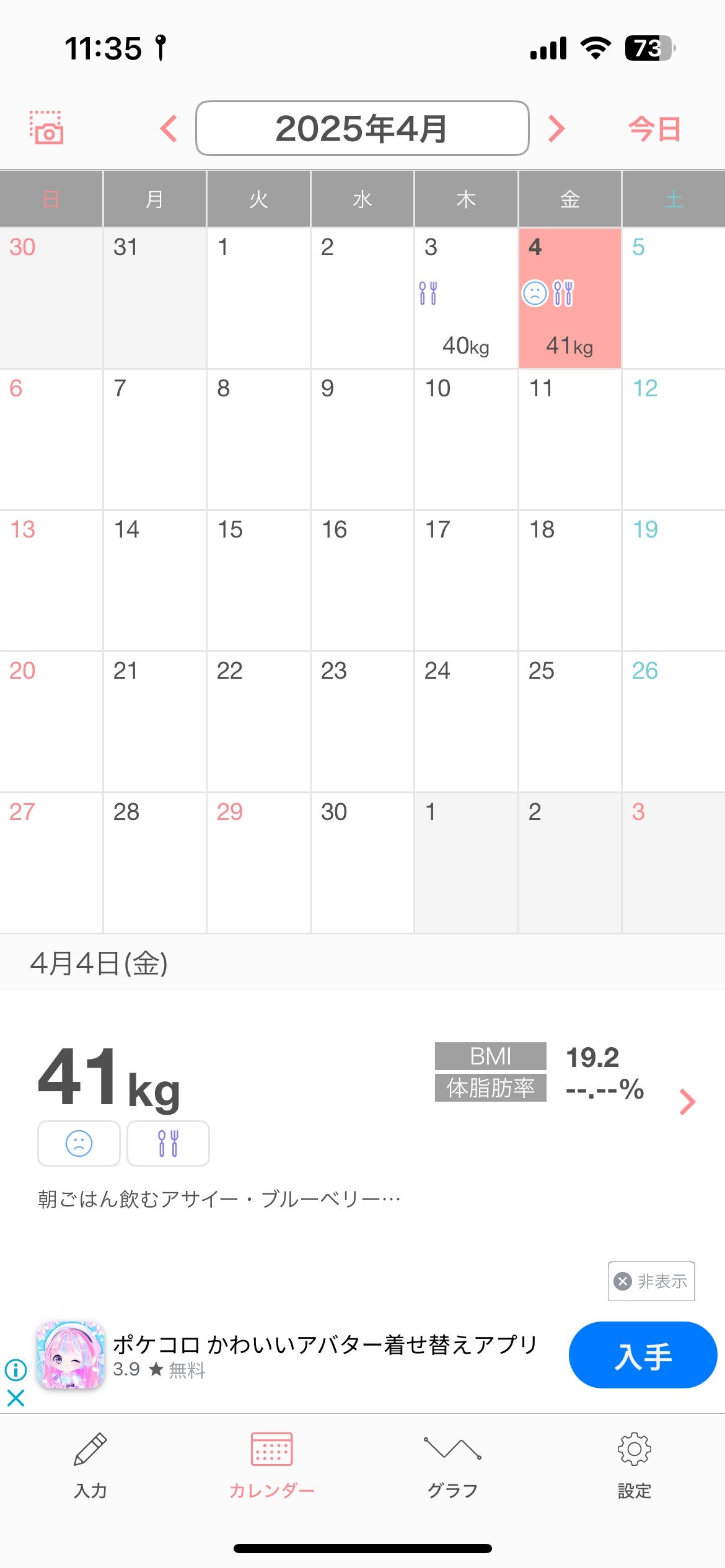Go to the next month
This screenshot has width=725, height=1568.
(556, 129)
